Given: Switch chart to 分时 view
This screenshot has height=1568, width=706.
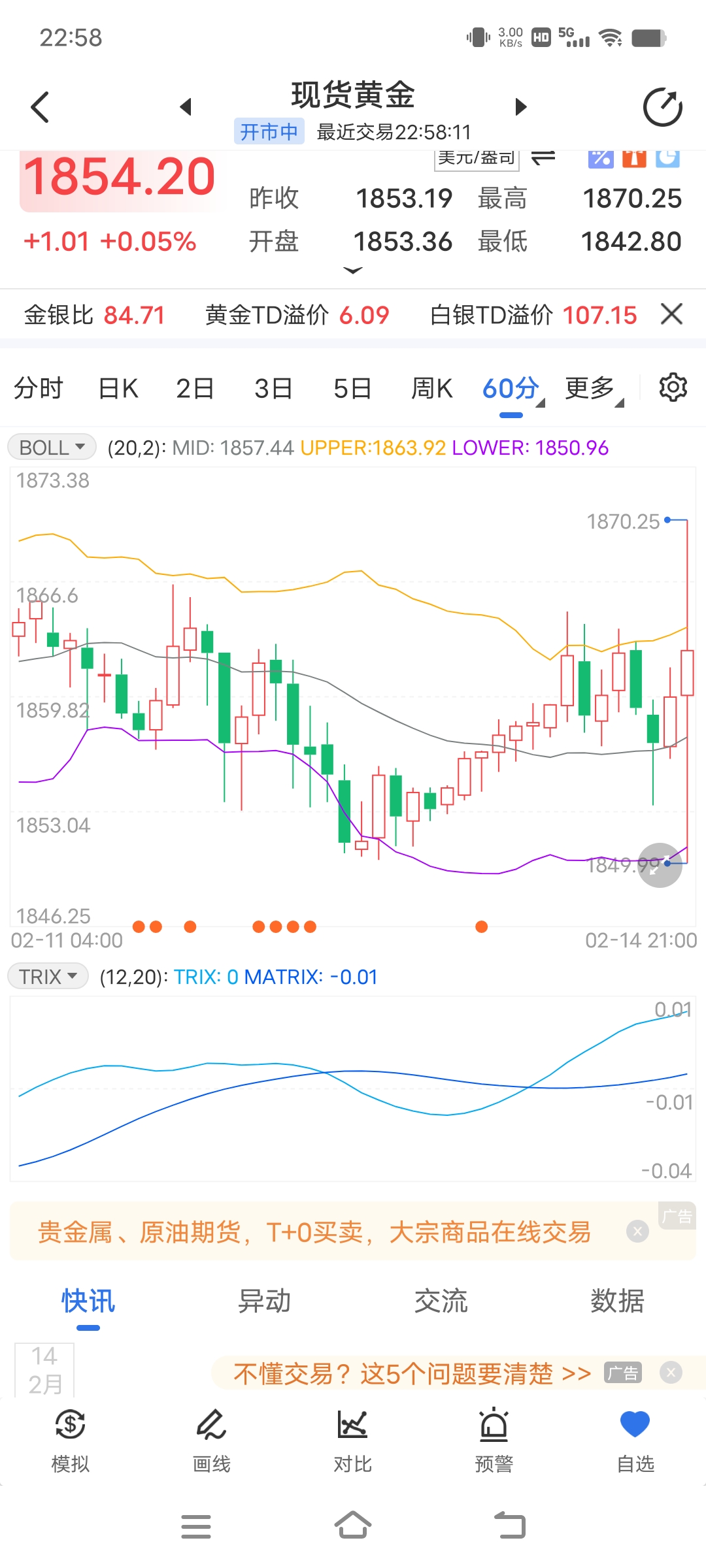Looking at the screenshot, I should point(38,389).
